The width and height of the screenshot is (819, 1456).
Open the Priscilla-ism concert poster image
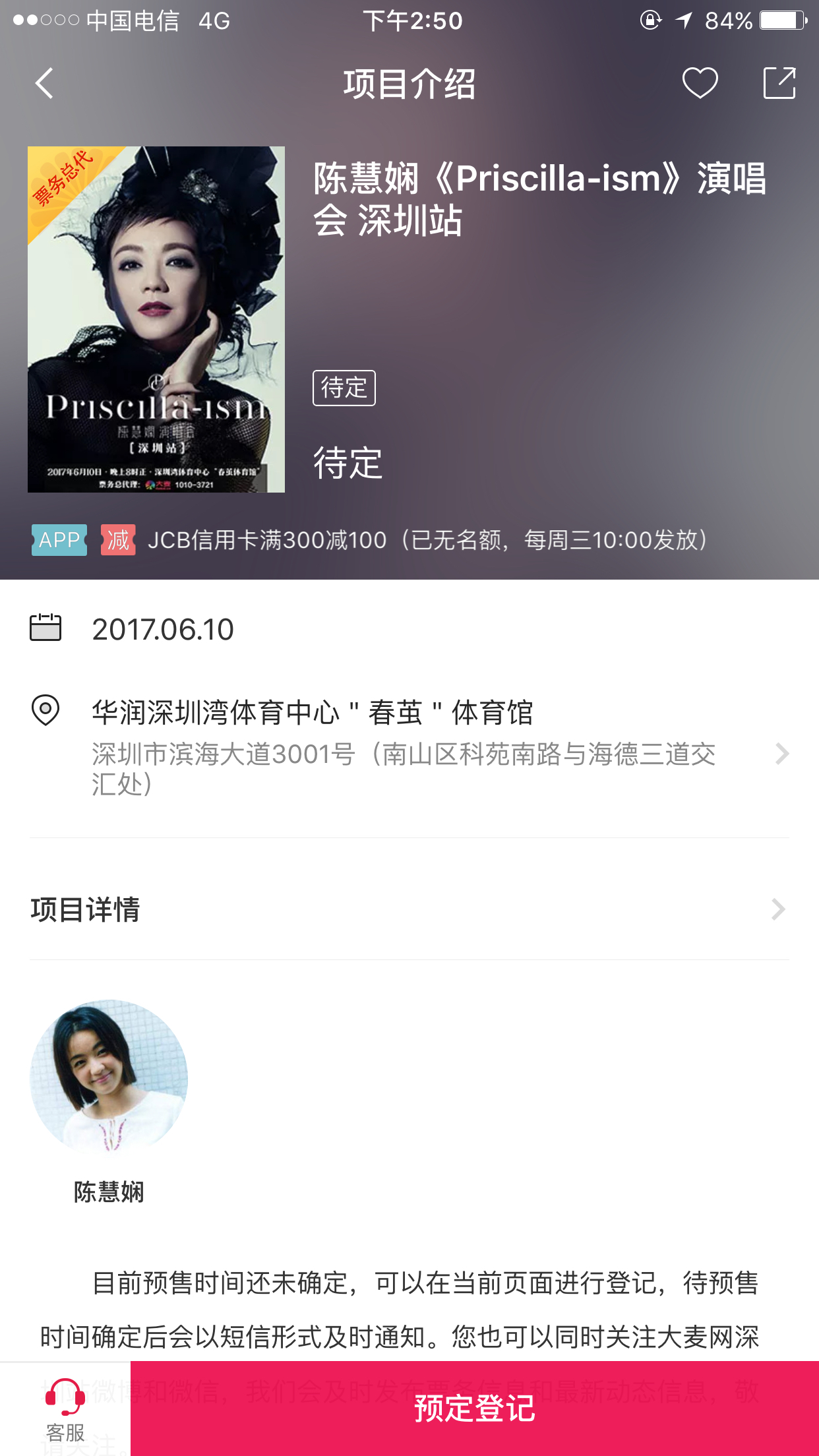tap(156, 319)
